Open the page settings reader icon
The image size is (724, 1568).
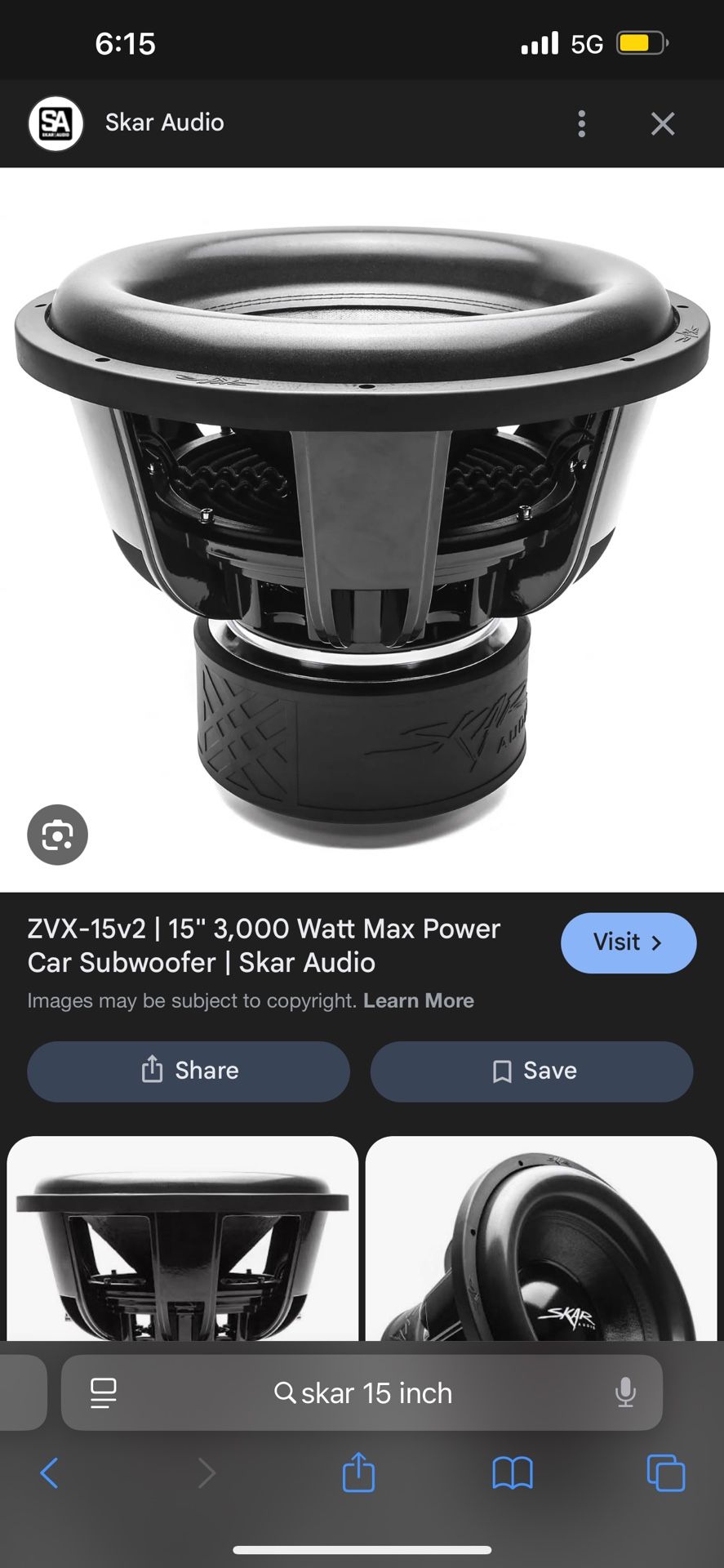tap(103, 1392)
